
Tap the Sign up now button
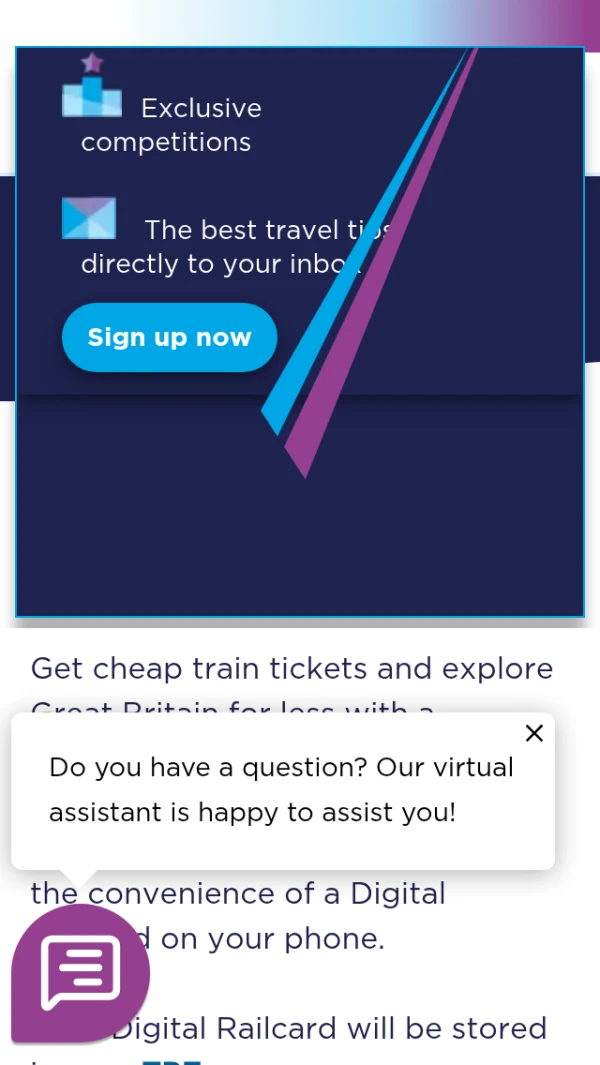pyautogui.click(x=169, y=338)
